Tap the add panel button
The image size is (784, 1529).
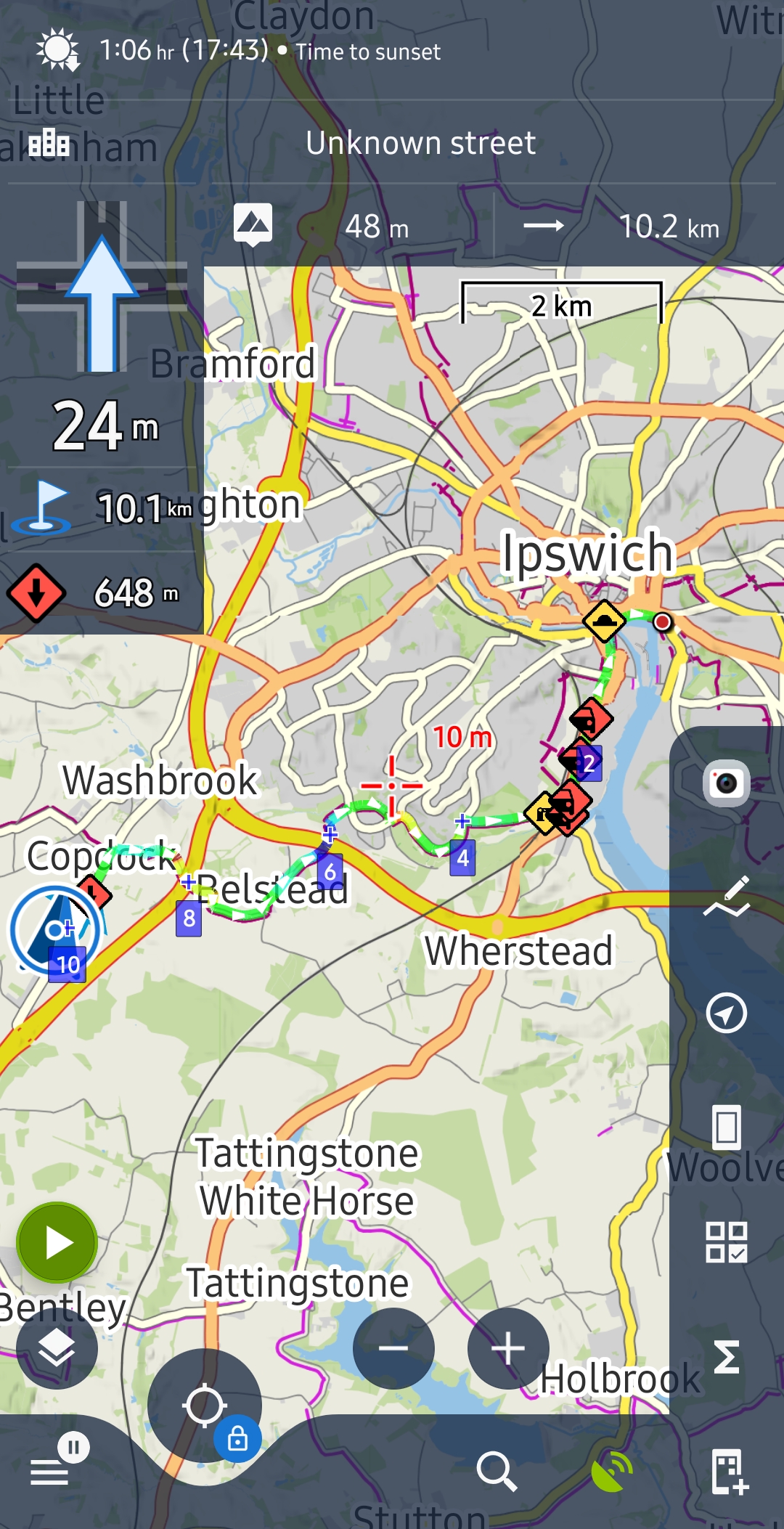[729, 1472]
